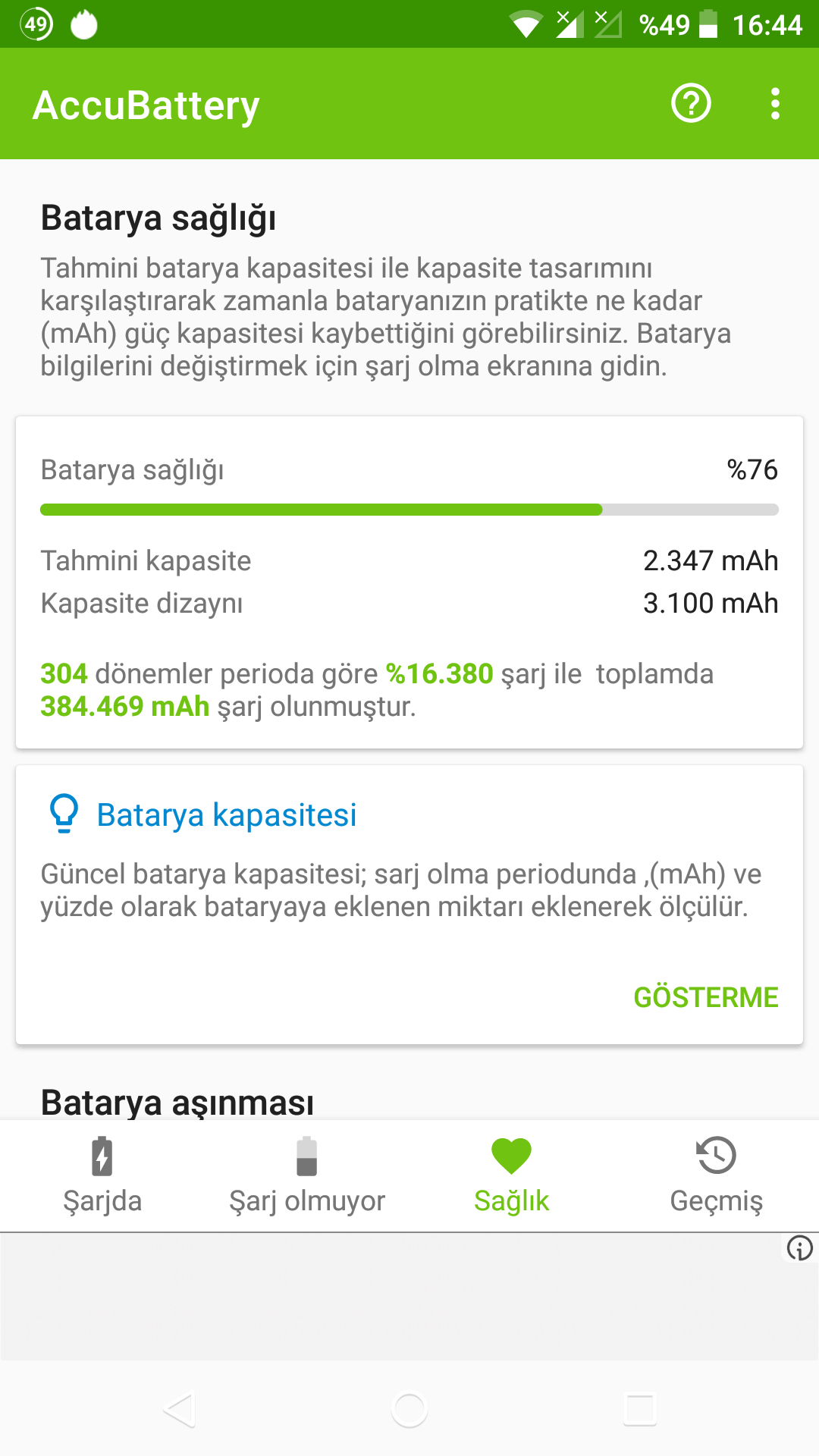
Task: Open the Şarj olmuyor tab
Action: [307, 1175]
